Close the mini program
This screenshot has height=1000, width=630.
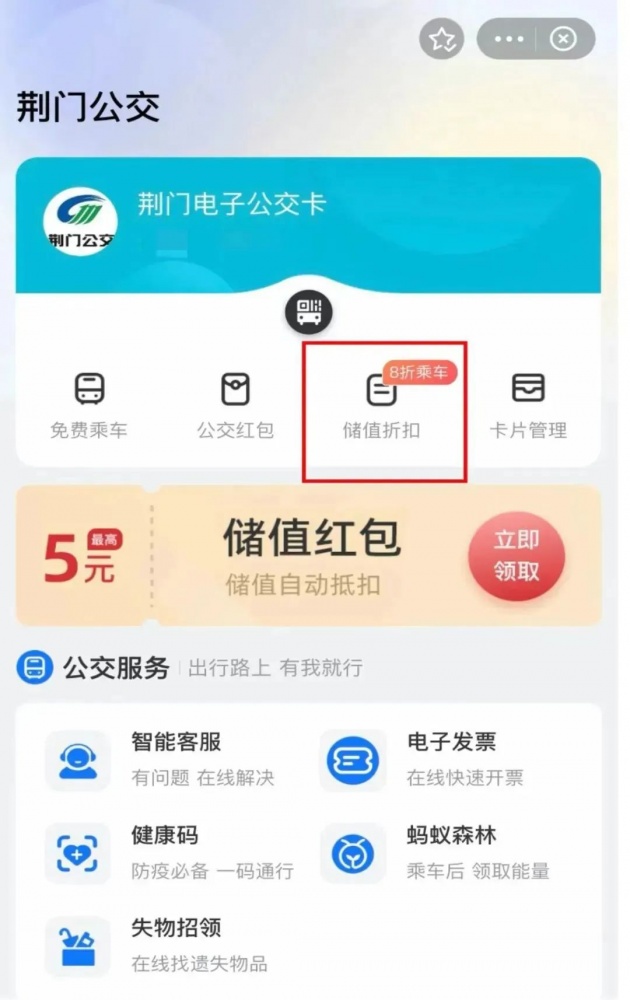point(563,39)
